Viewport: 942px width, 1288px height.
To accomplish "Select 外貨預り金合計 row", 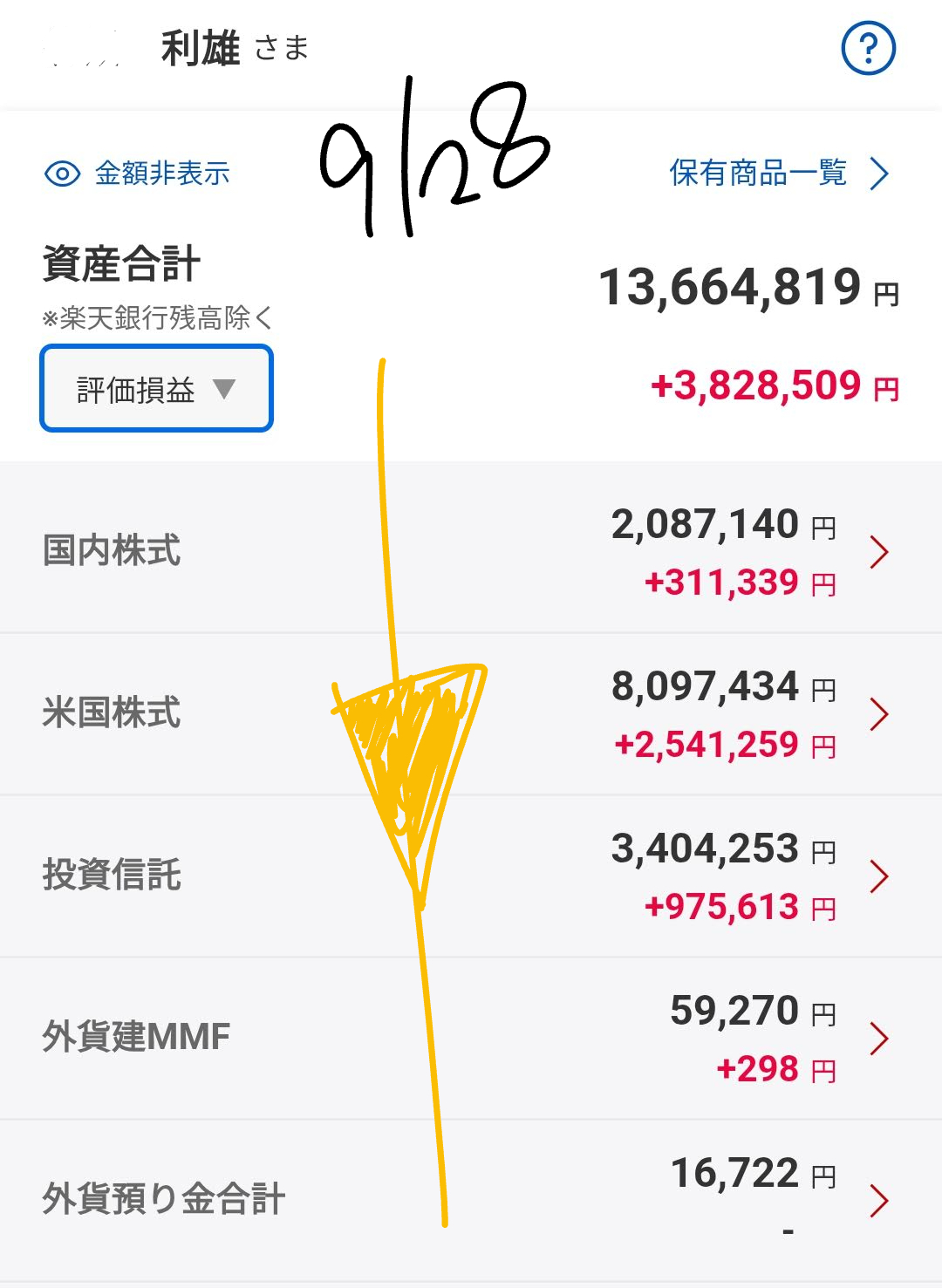I will tap(471, 1201).
